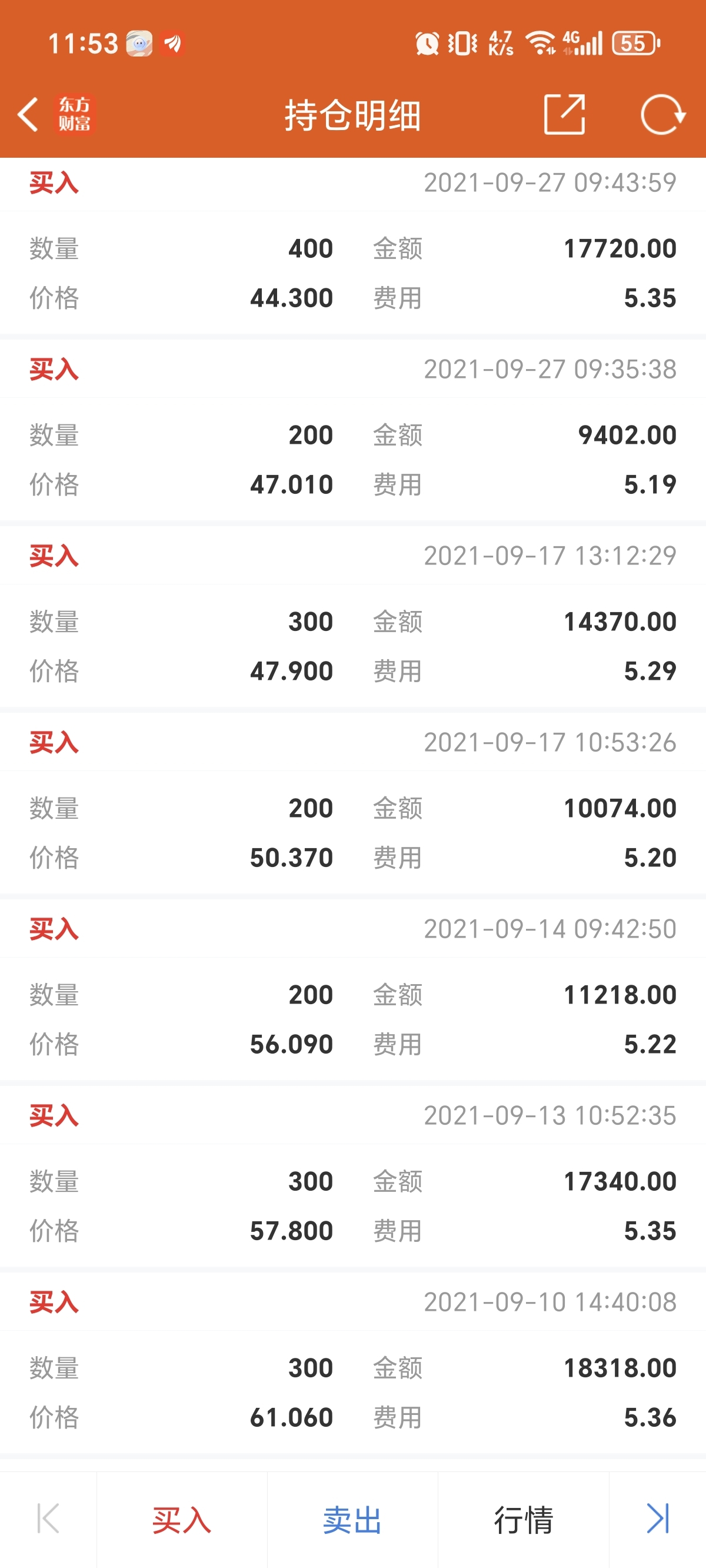Tap the 卖出 button in the bottom bar

352,1520
